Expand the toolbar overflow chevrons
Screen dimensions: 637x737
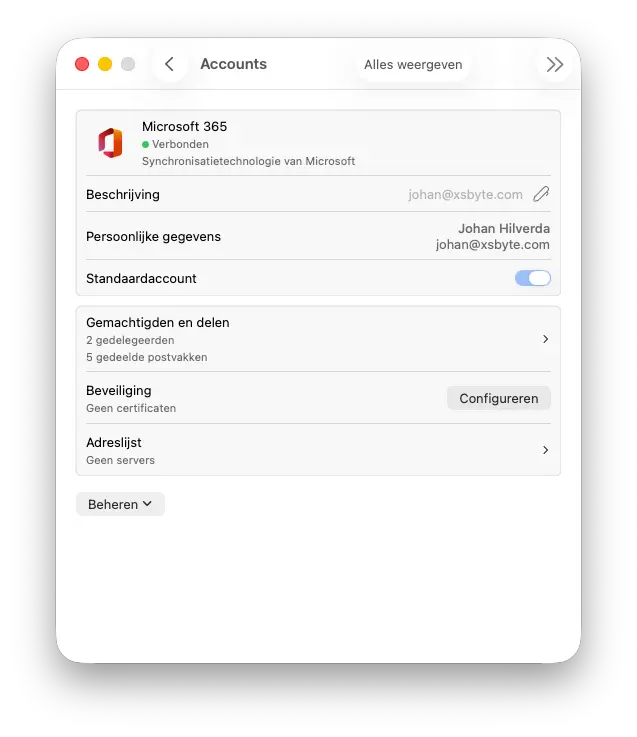(x=554, y=64)
